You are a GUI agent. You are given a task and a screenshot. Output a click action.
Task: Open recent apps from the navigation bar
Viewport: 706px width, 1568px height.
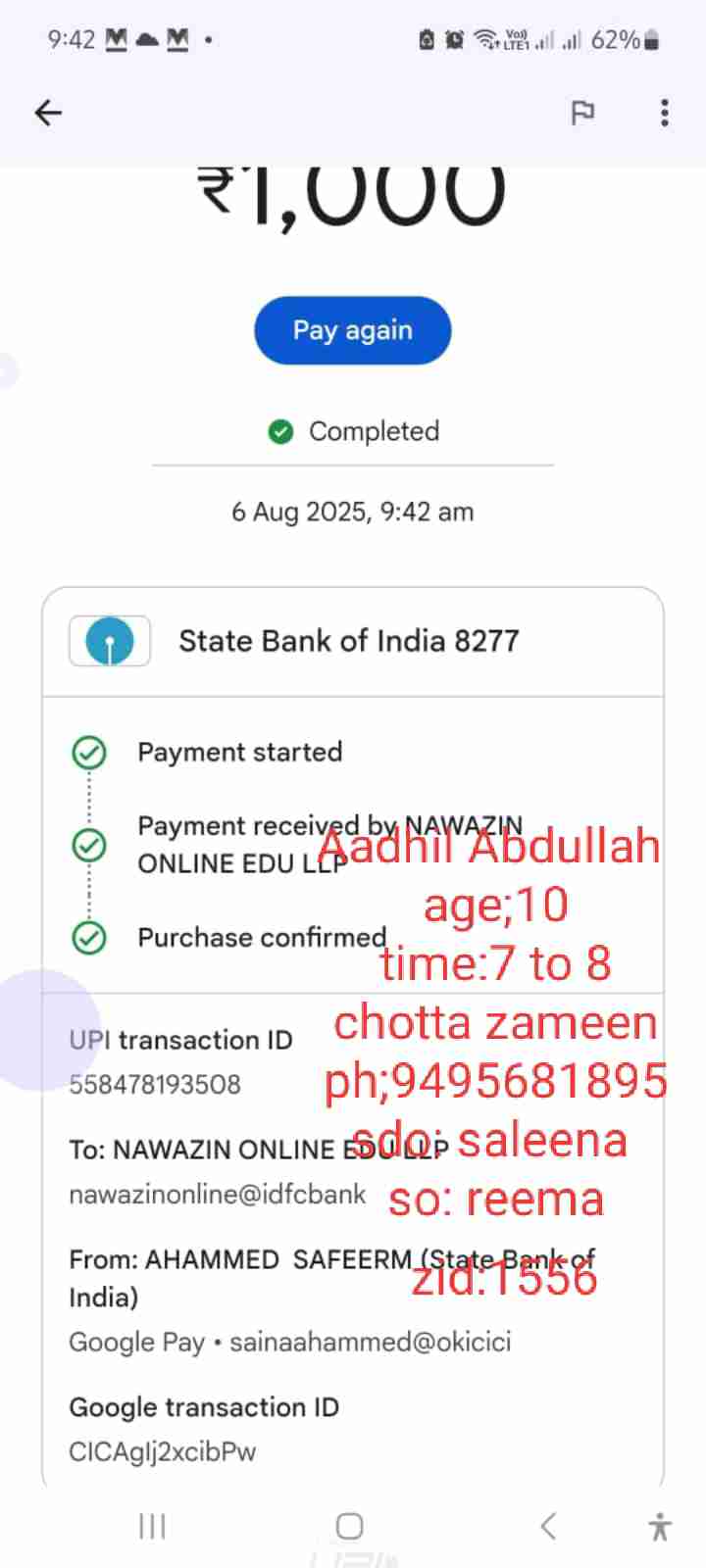pos(152,1526)
